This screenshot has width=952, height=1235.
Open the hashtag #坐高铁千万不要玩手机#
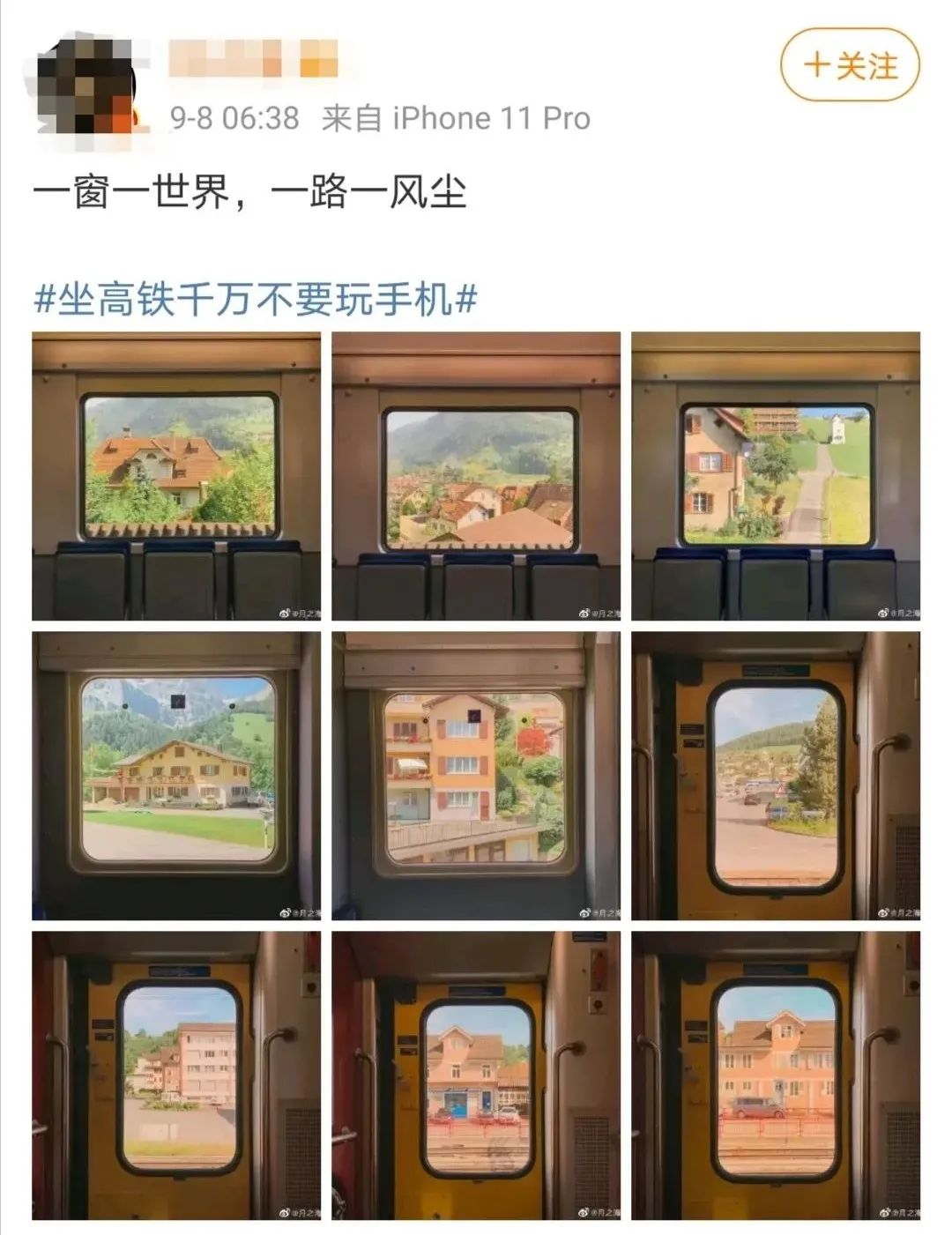pyautogui.click(x=256, y=300)
